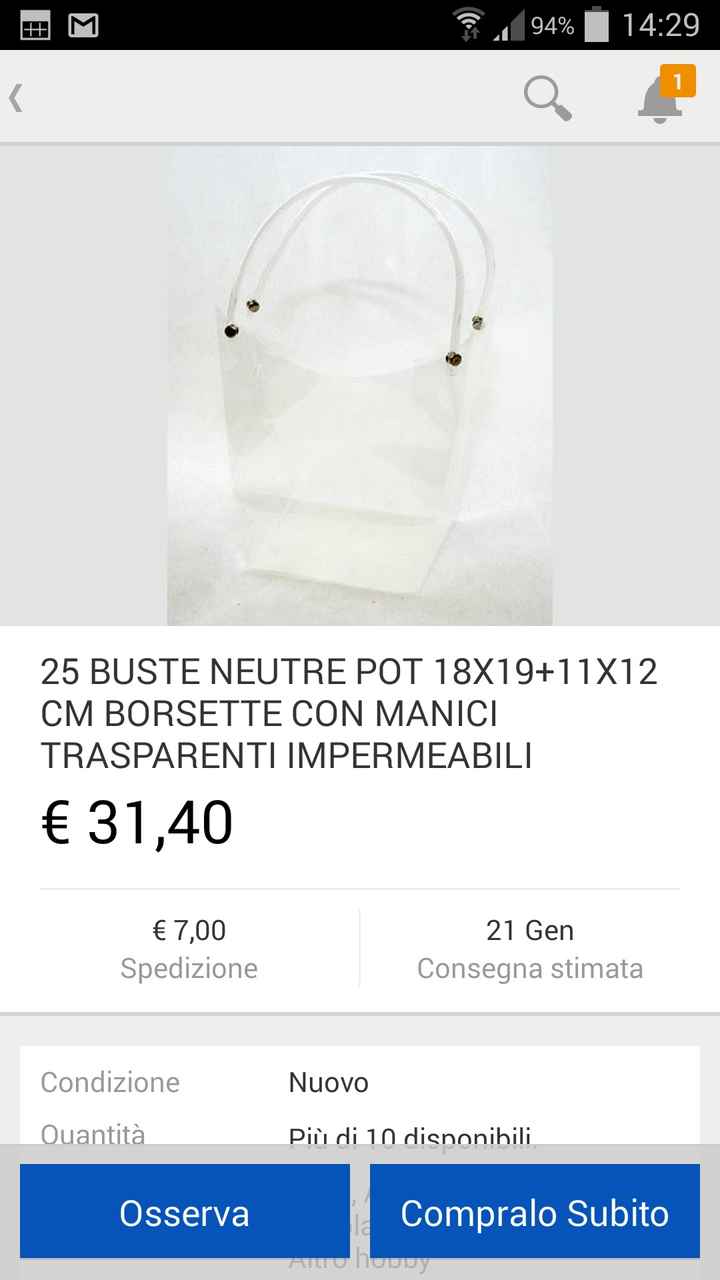Tap the Nuovo condition value
Image resolution: width=720 pixels, height=1280 pixels.
tap(327, 1082)
